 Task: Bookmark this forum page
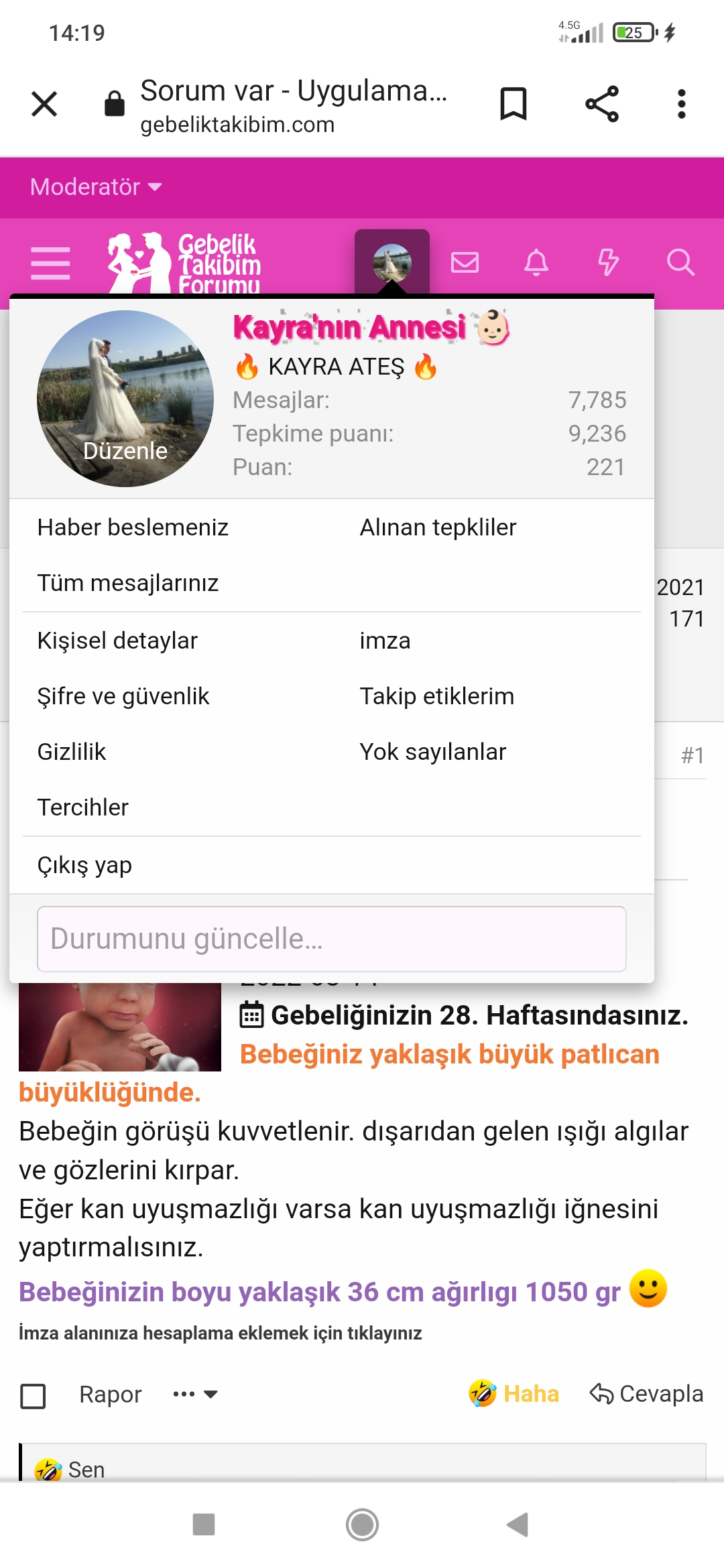coord(514,104)
